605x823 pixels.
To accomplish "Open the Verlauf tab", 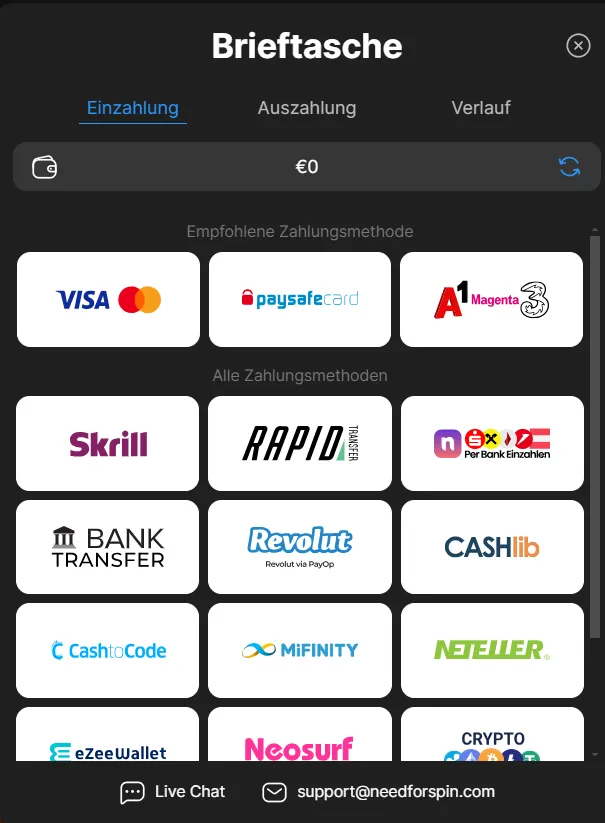I will click(482, 108).
